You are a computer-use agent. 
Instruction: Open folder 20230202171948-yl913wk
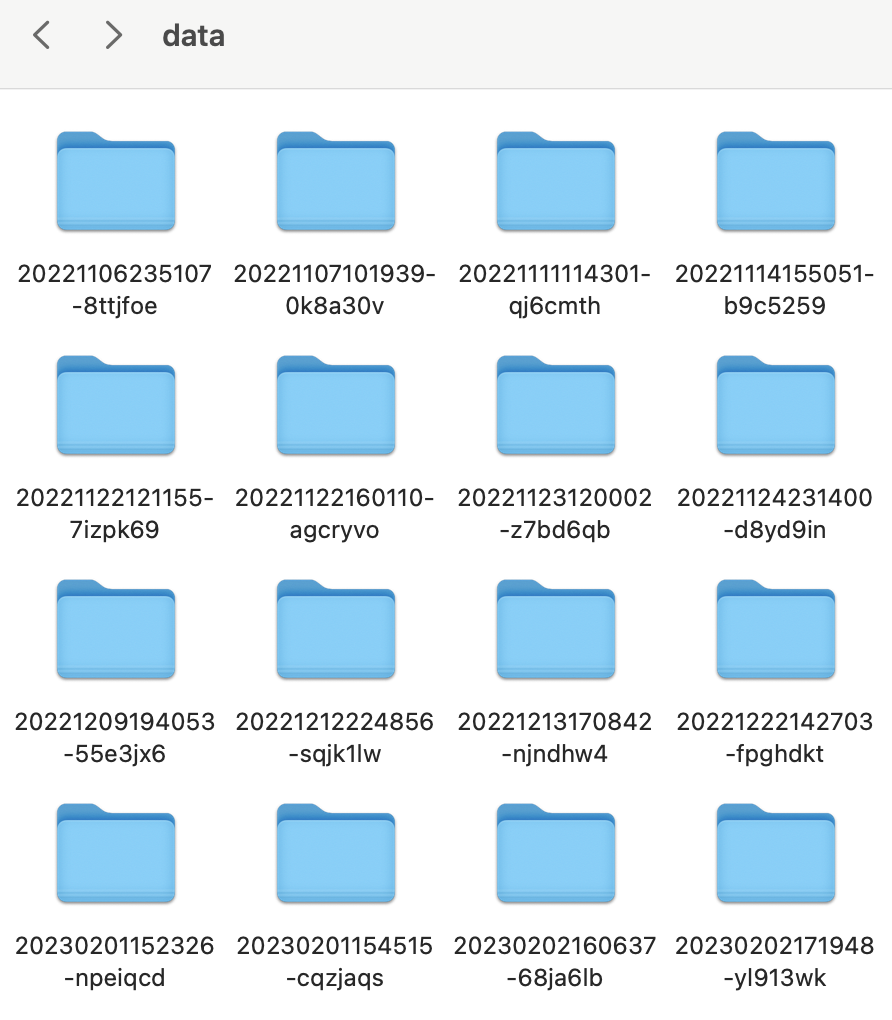click(775, 854)
